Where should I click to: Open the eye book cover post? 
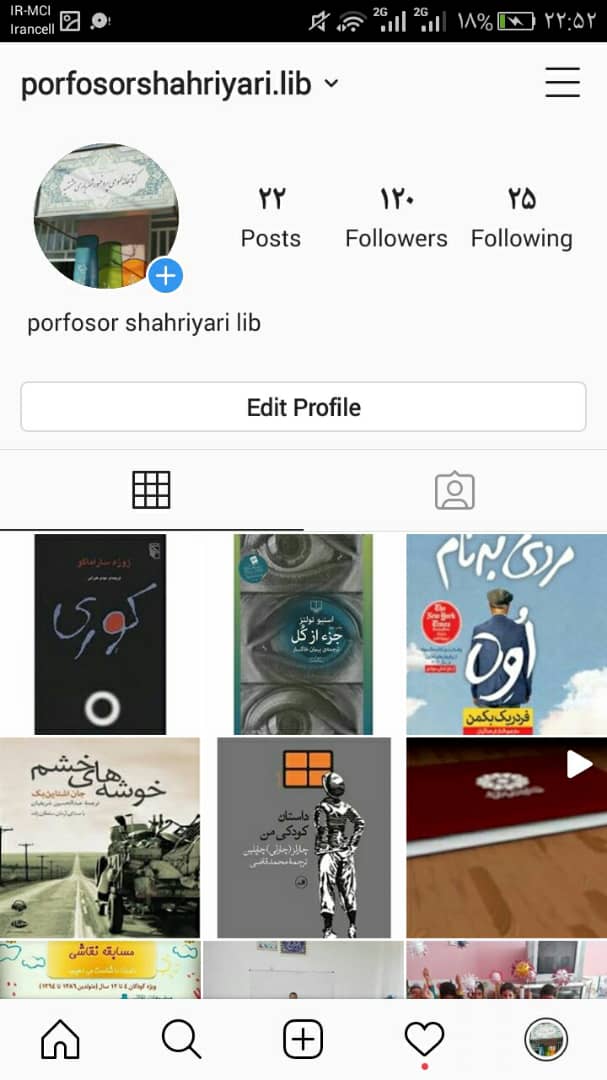303,634
